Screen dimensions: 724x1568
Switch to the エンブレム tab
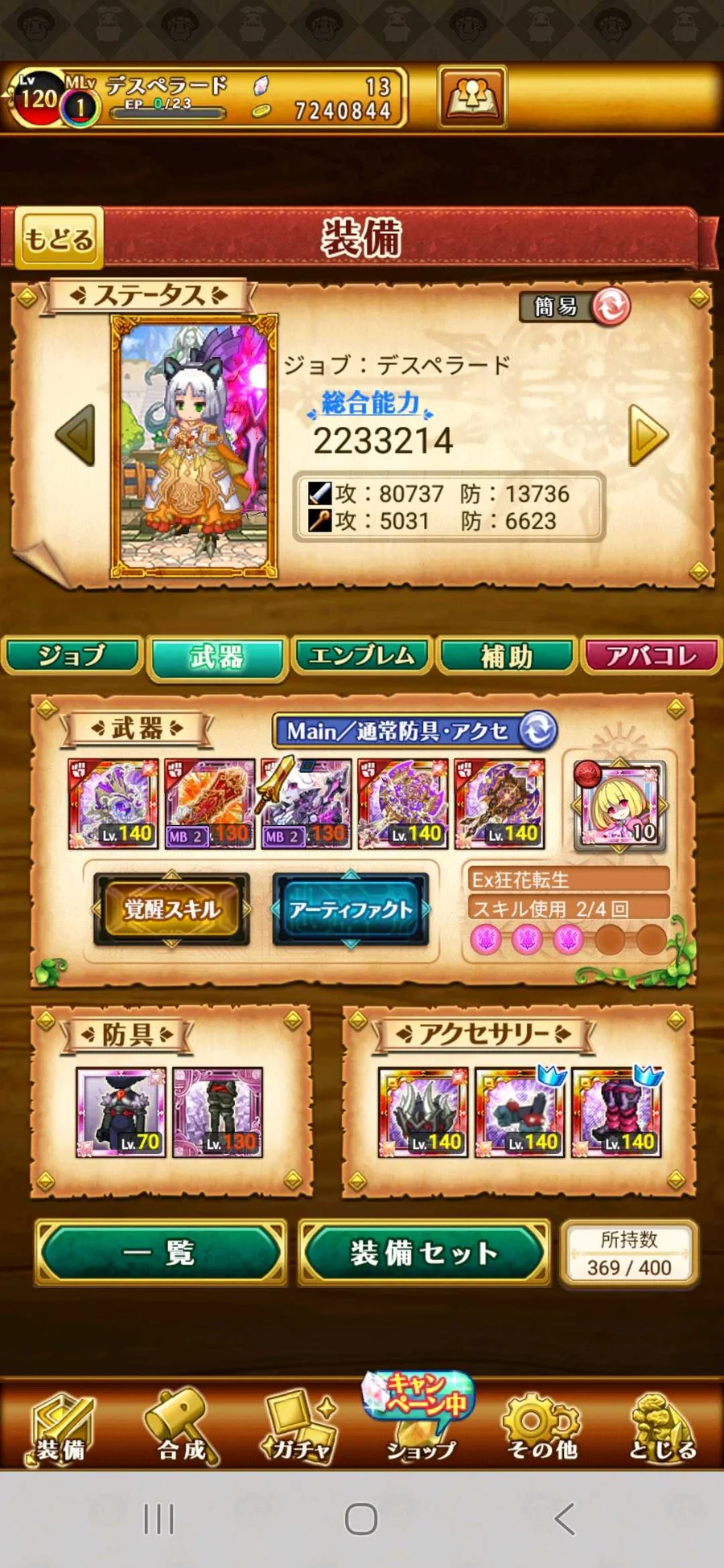coord(362,655)
